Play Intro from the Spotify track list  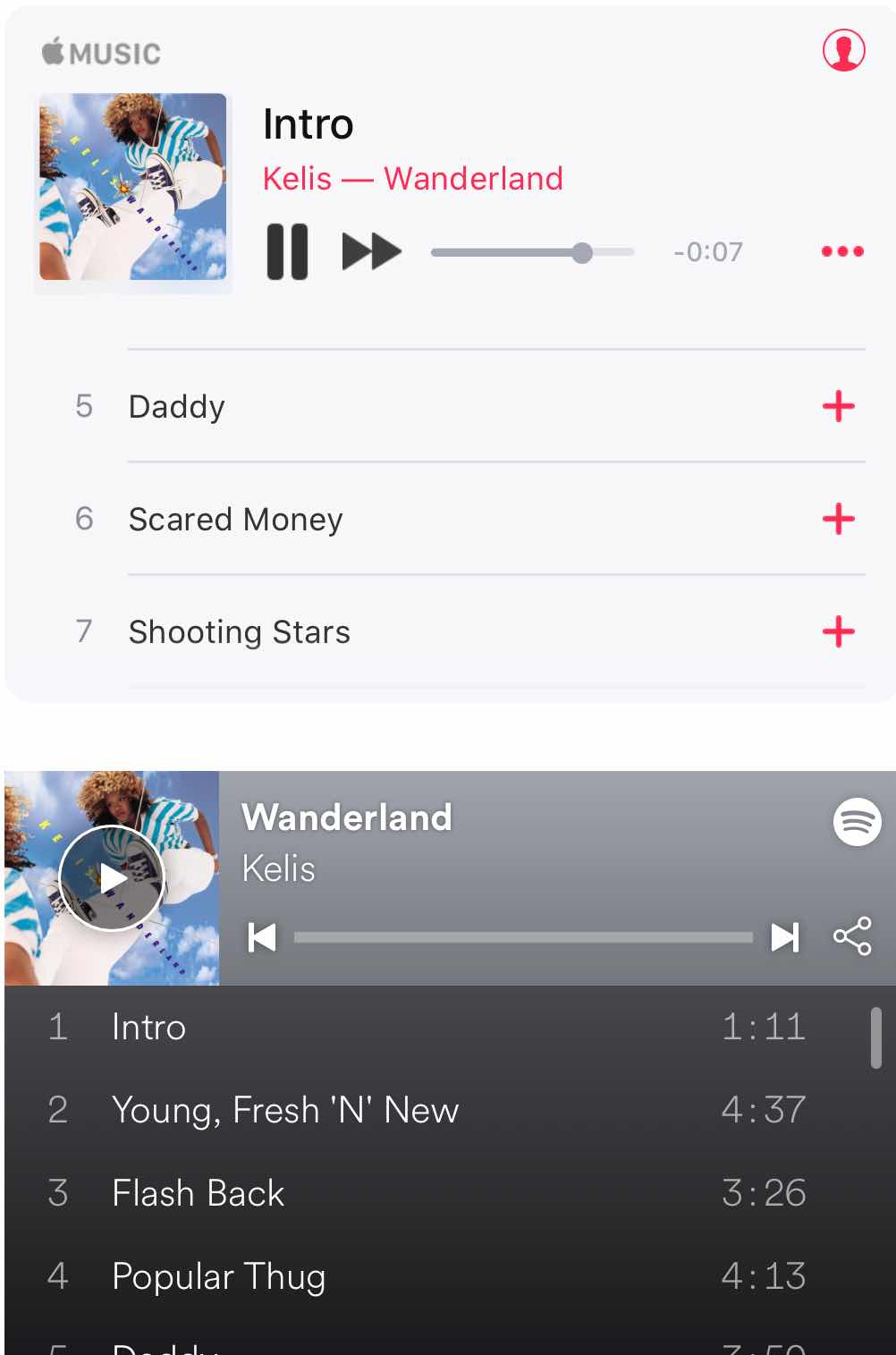(149, 1028)
